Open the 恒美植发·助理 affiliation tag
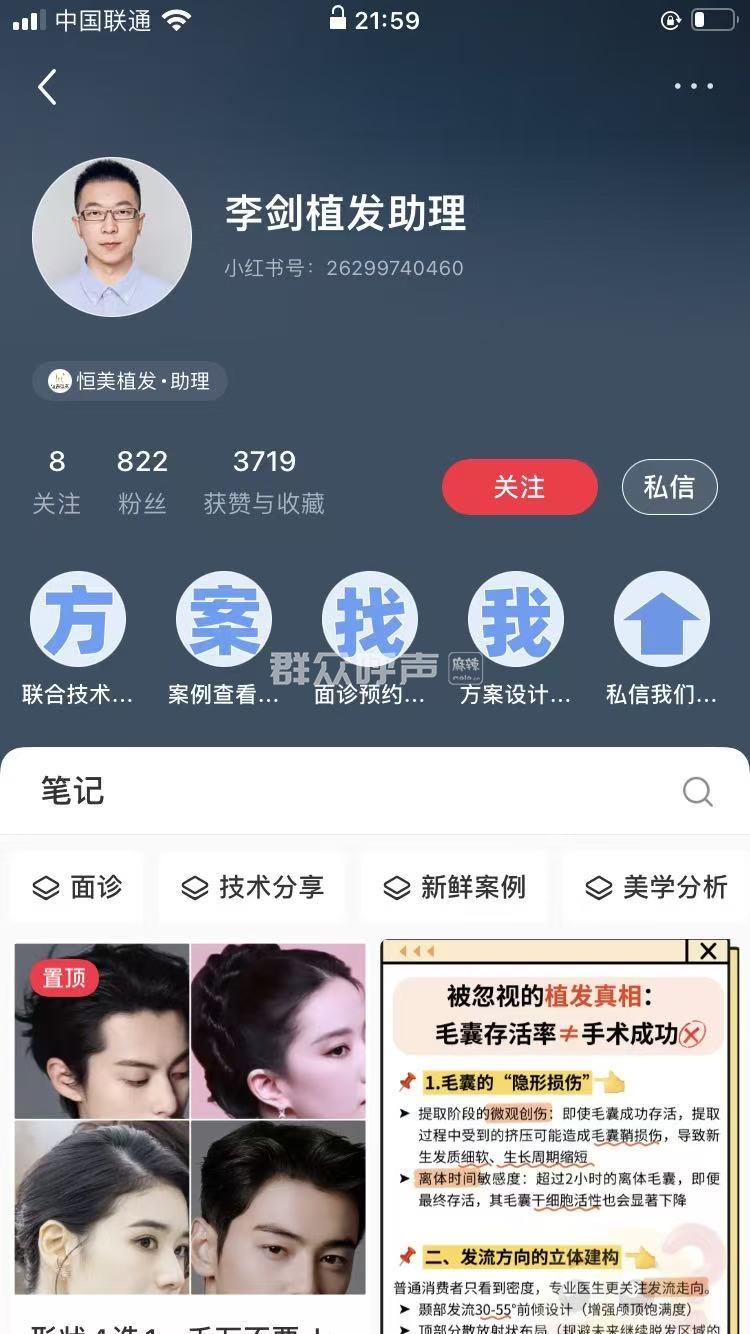 (130, 381)
